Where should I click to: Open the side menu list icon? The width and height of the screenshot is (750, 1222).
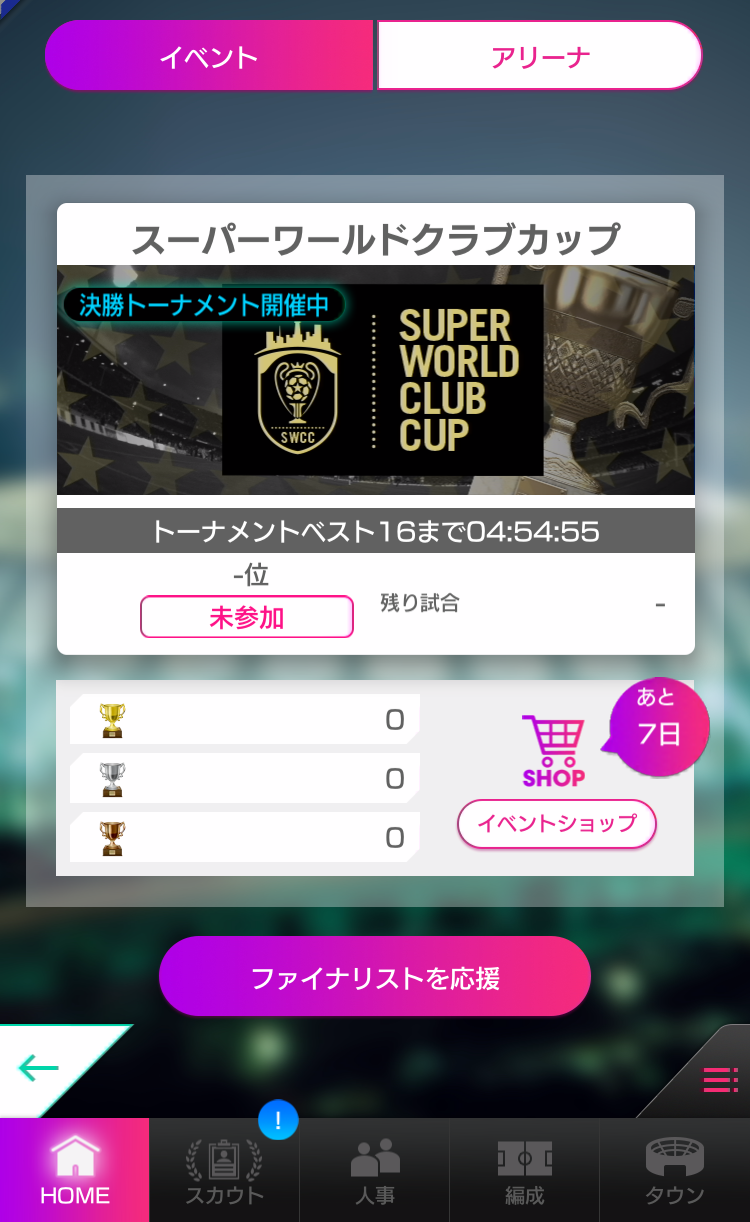click(719, 1080)
